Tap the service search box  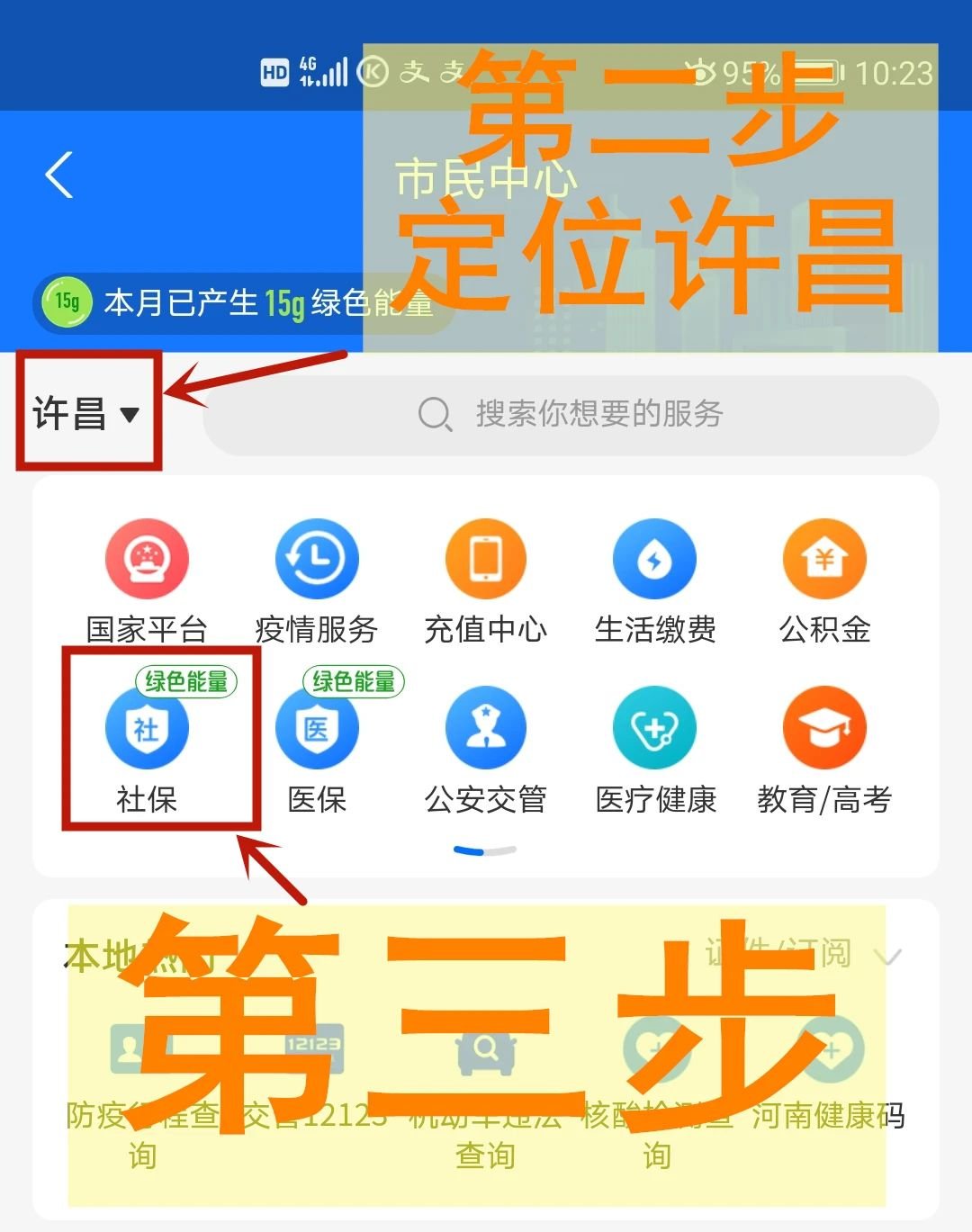pos(571,415)
